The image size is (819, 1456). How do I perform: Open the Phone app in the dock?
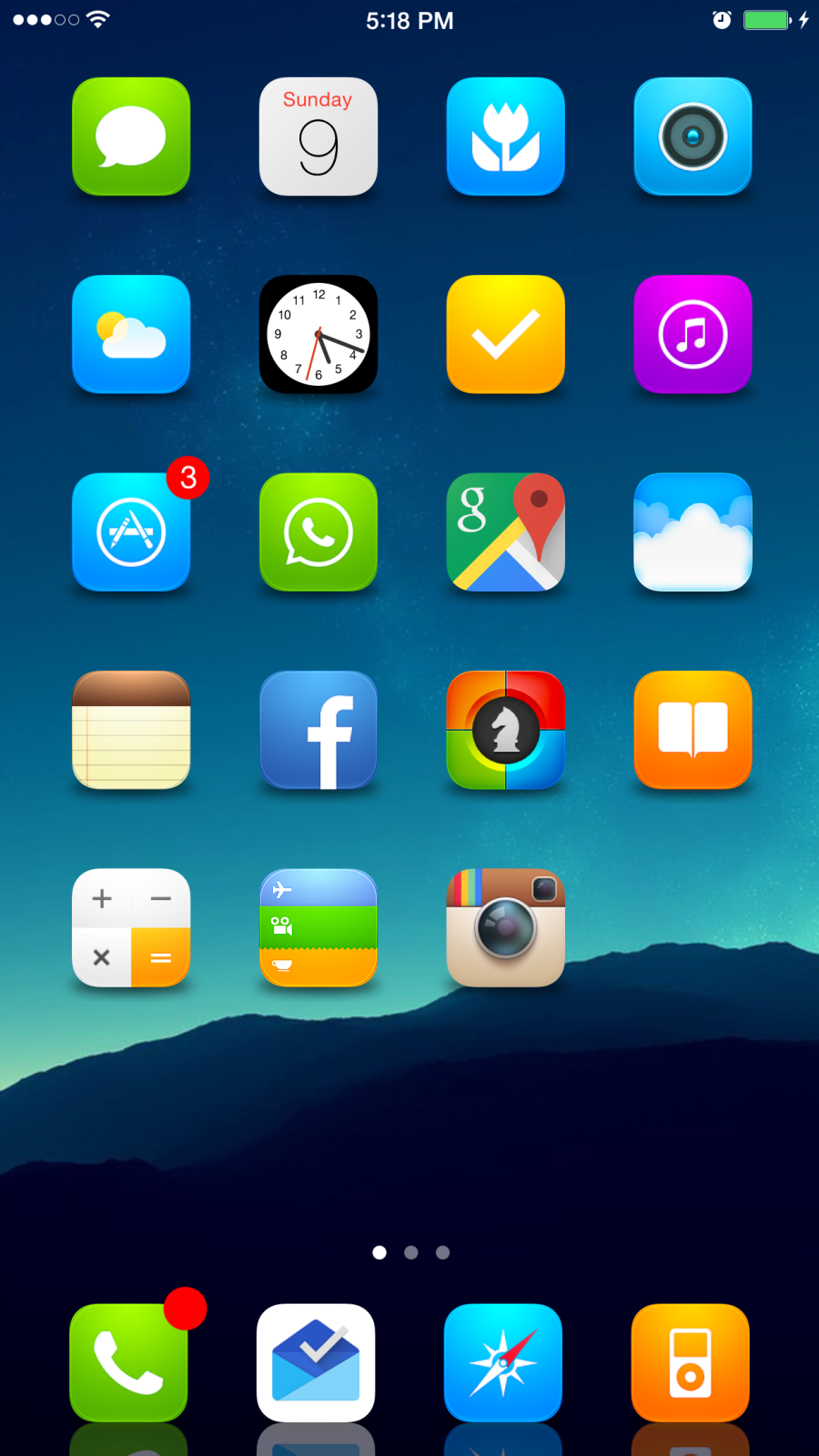tap(128, 1362)
